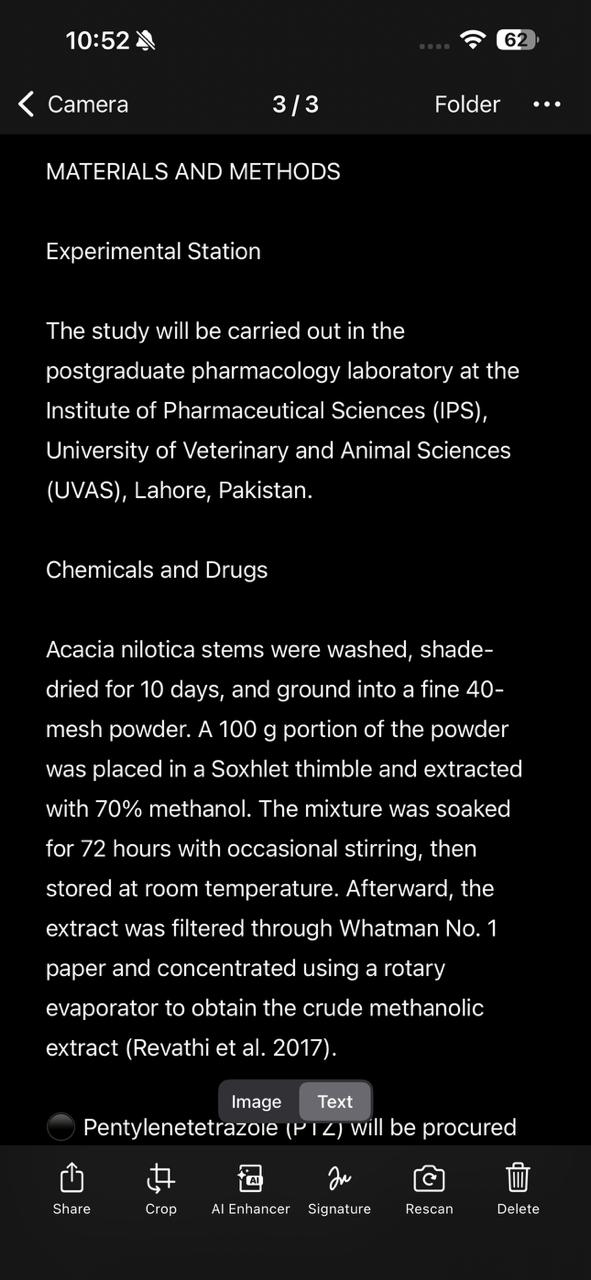This screenshot has width=591, height=1280.
Task: Open the Folder option
Action: tap(467, 104)
